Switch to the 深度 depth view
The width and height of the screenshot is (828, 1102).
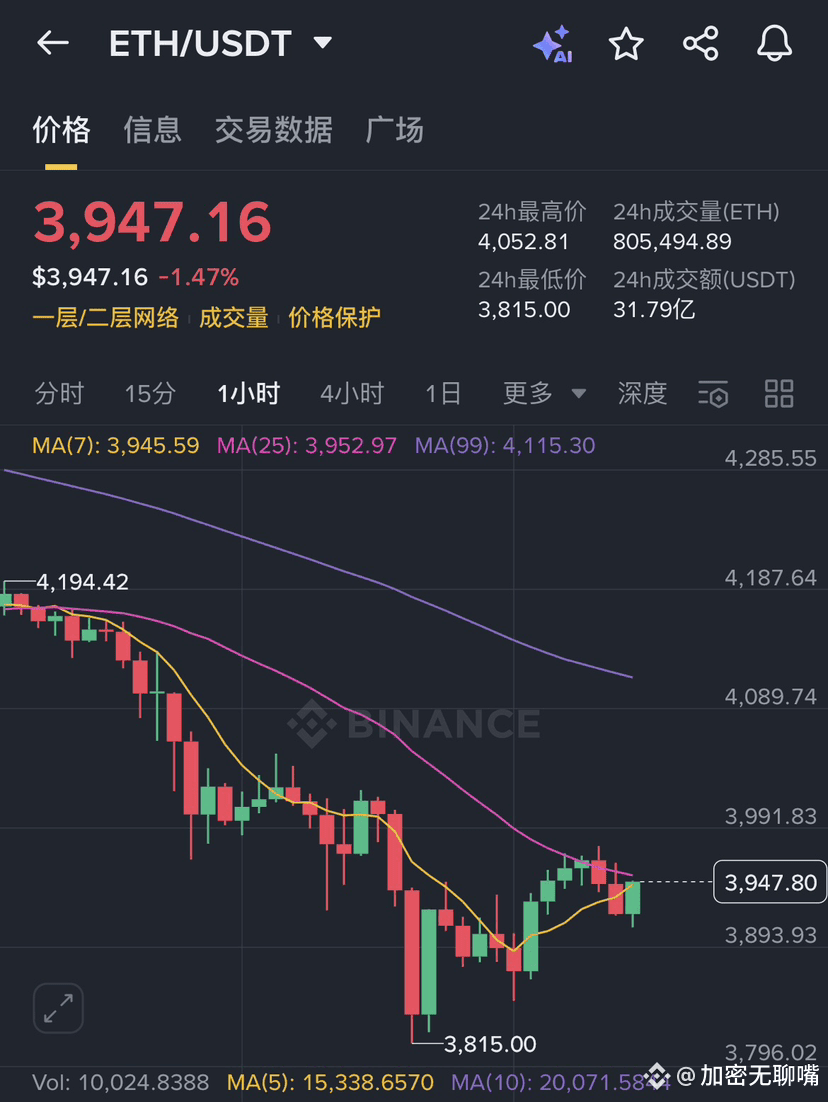pos(642,394)
